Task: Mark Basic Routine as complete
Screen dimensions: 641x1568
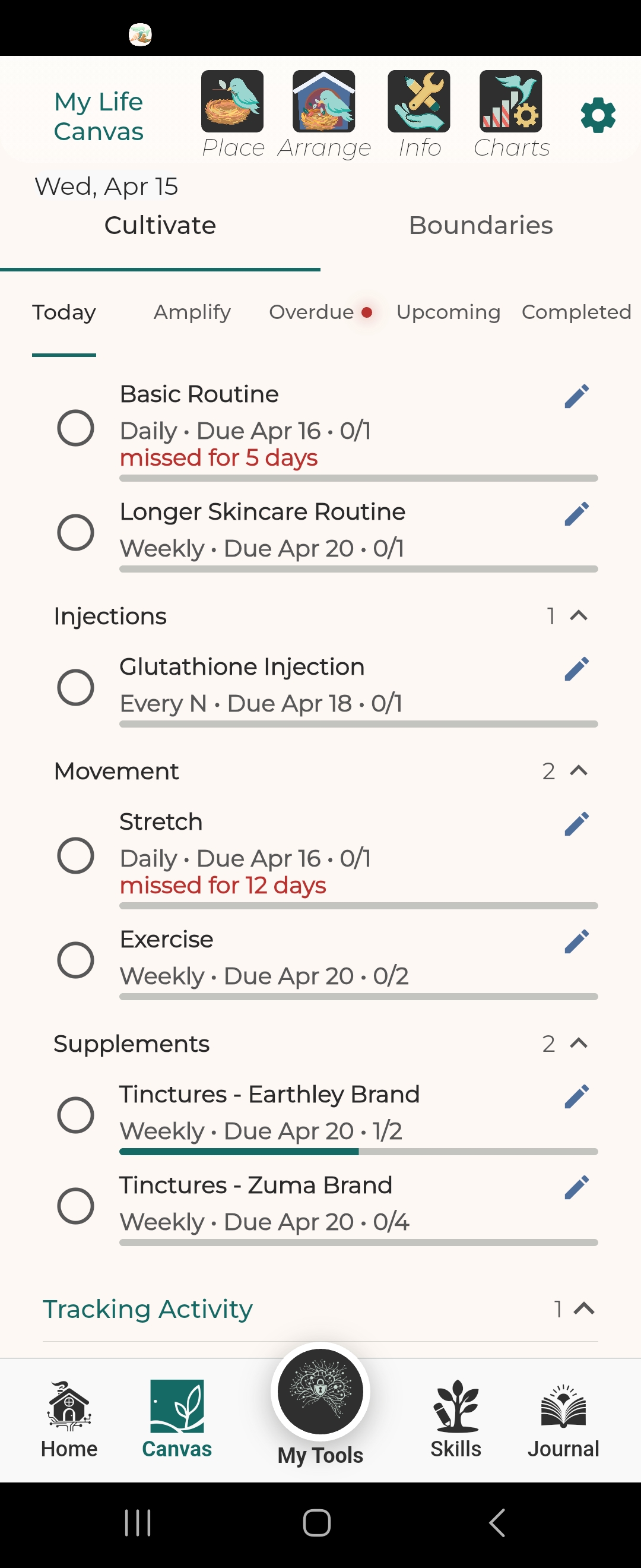Action: [75, 428]
